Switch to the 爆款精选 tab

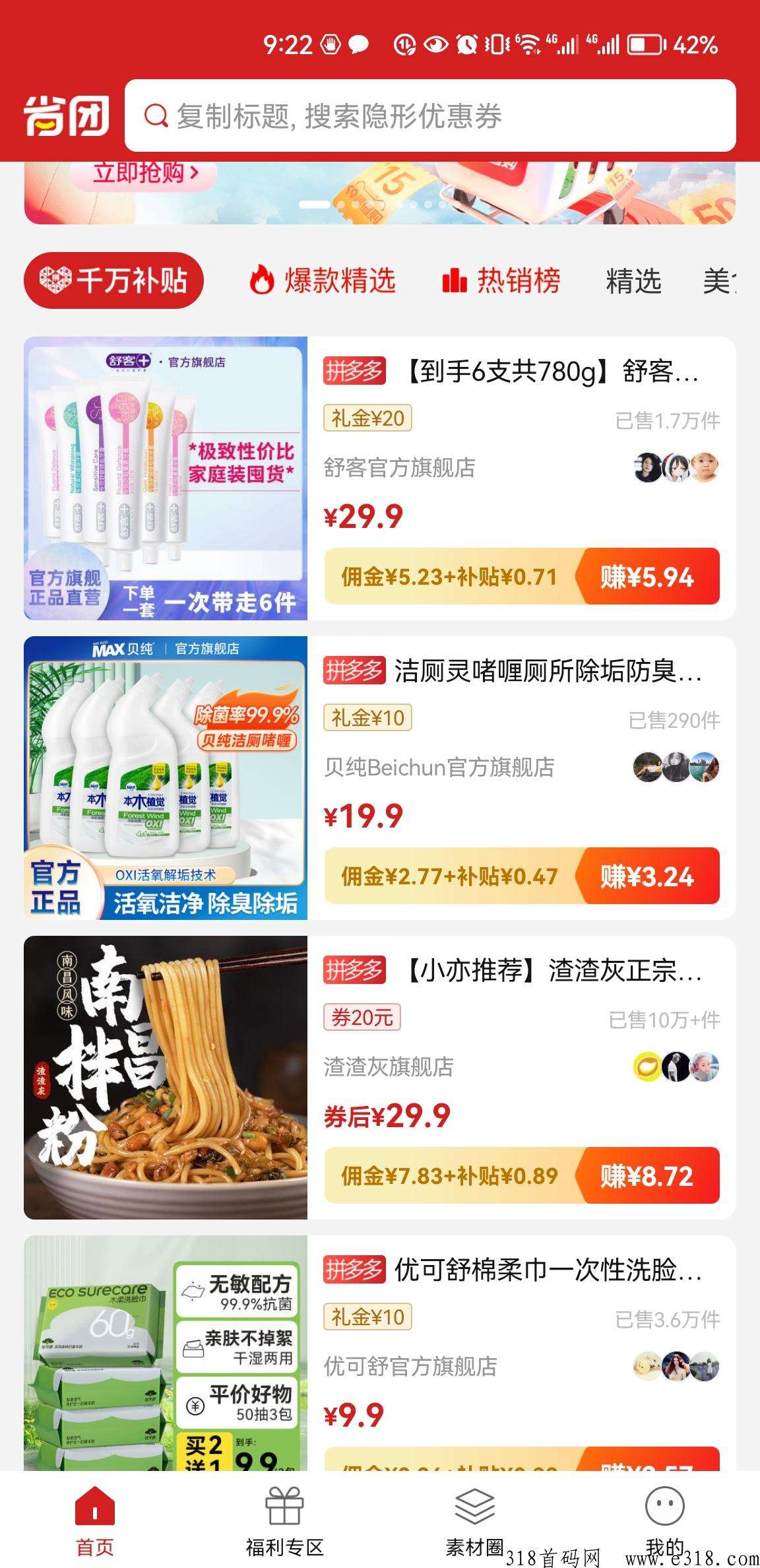point(323,280)
